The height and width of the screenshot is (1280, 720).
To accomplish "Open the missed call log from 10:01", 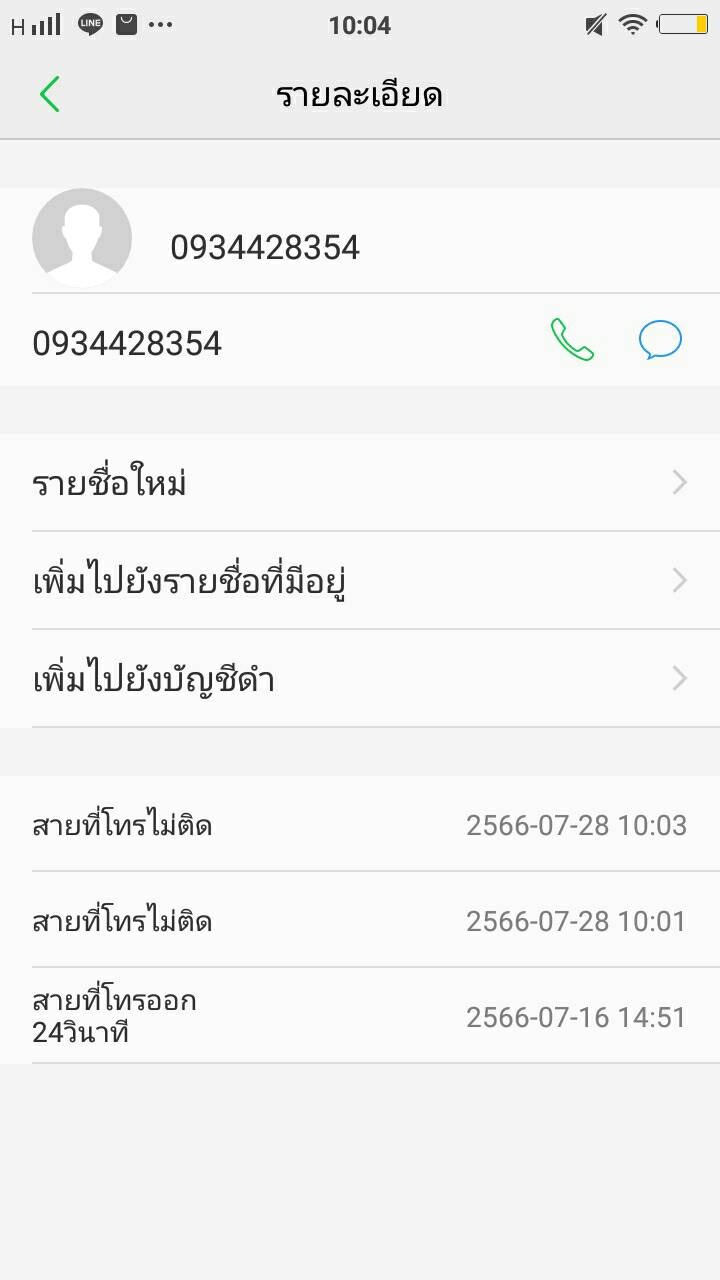I will (x=360, y=920).
